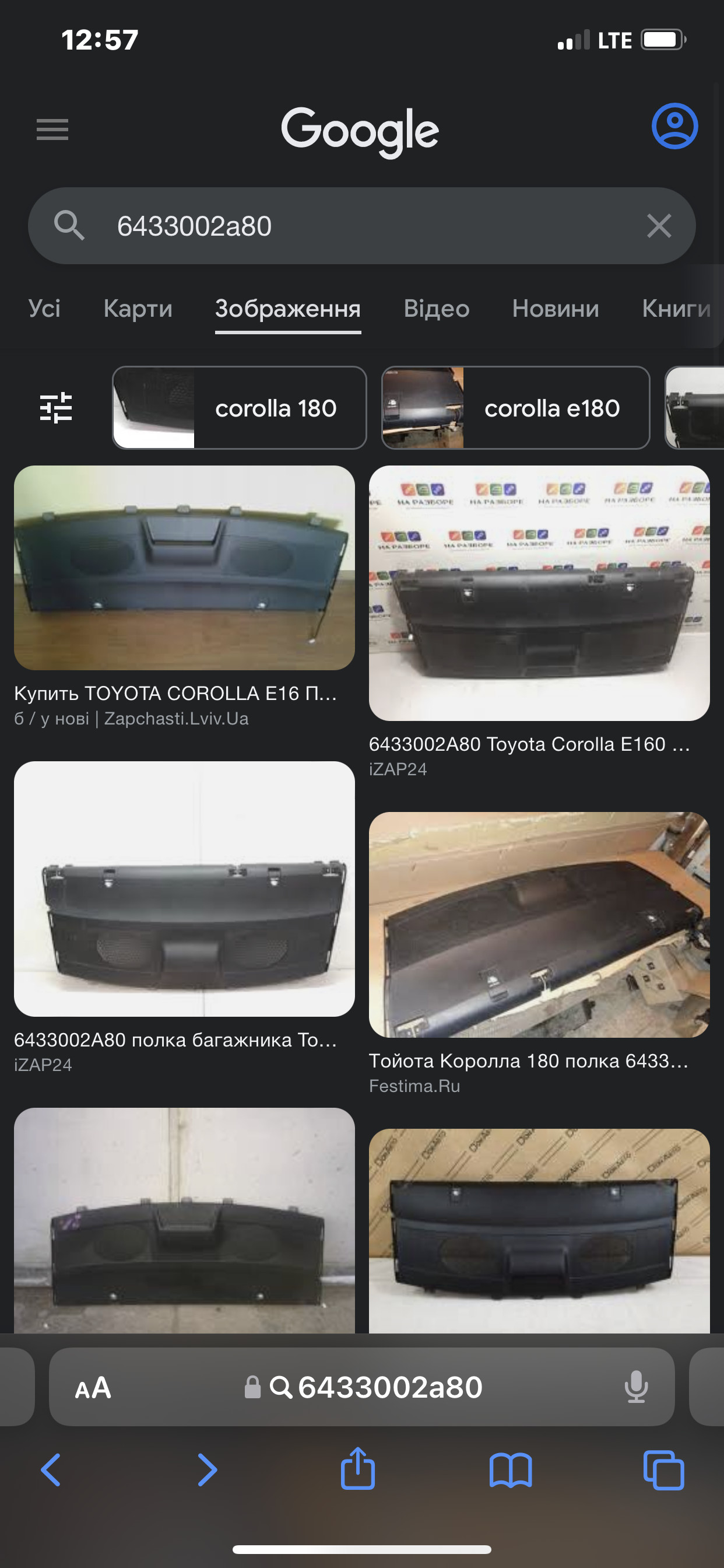Select the corolla 180 suggestion chip
This screenshot has height=1568, width=724.
point(239,408)
